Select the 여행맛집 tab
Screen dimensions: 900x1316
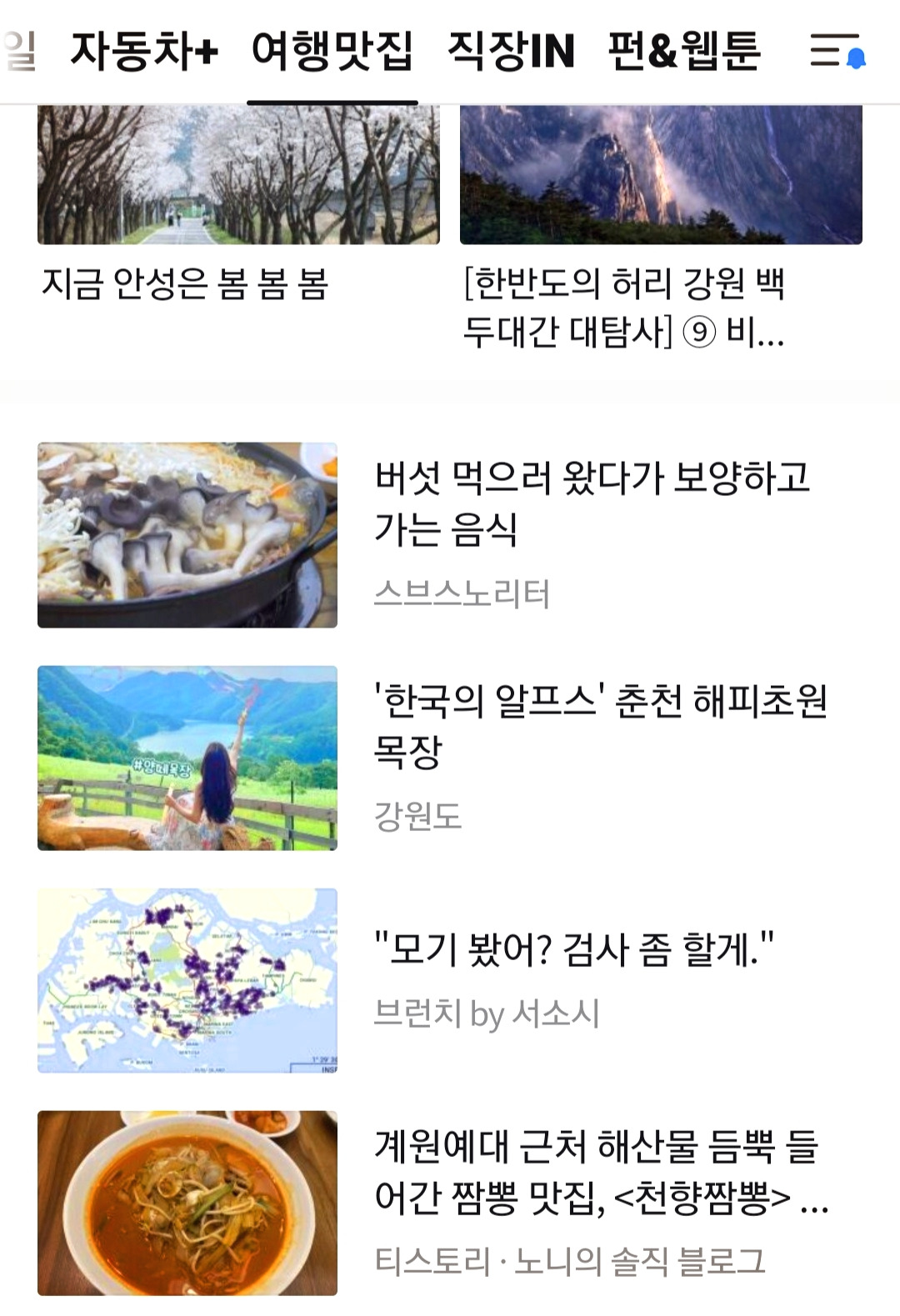tap(332, 51)
